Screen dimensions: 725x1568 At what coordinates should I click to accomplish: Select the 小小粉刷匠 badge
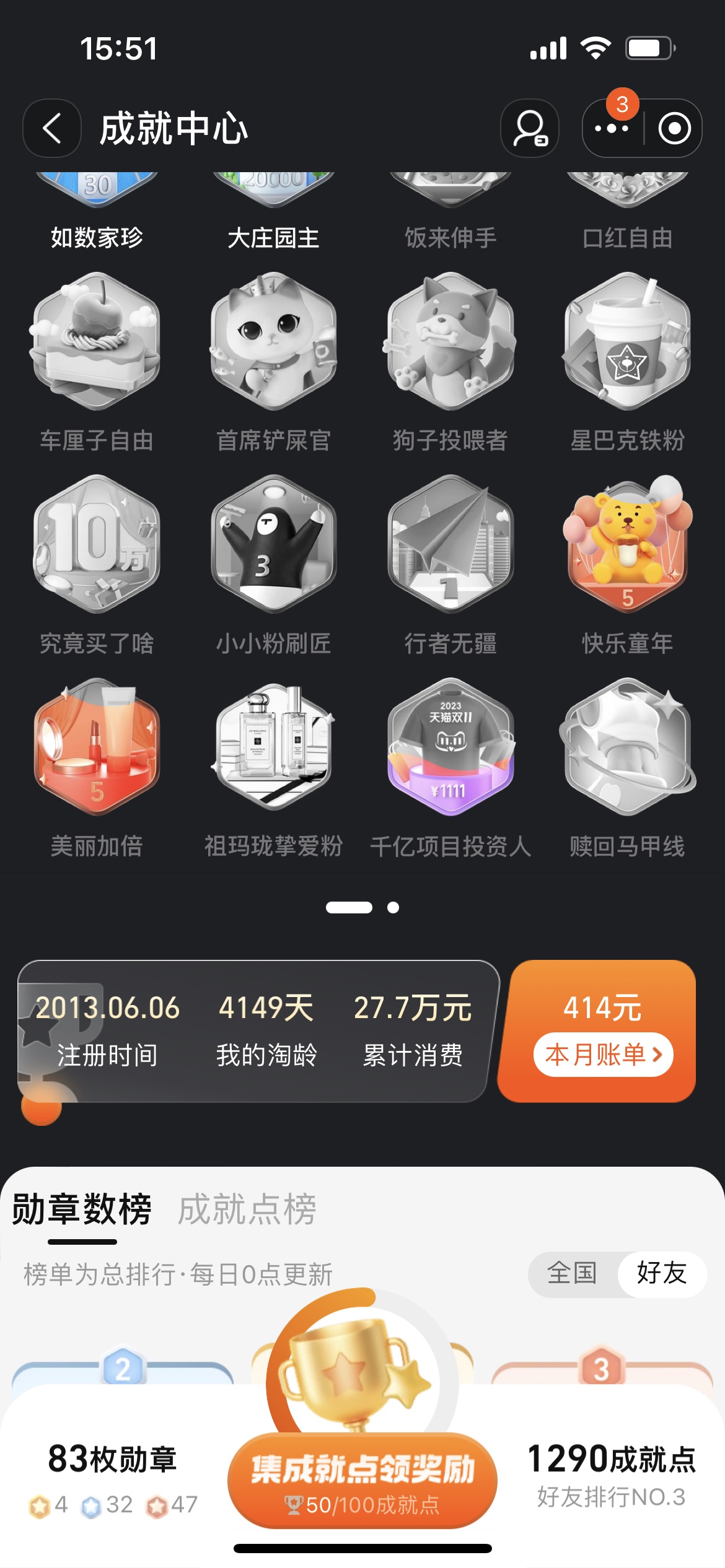(x=273, y=565)
